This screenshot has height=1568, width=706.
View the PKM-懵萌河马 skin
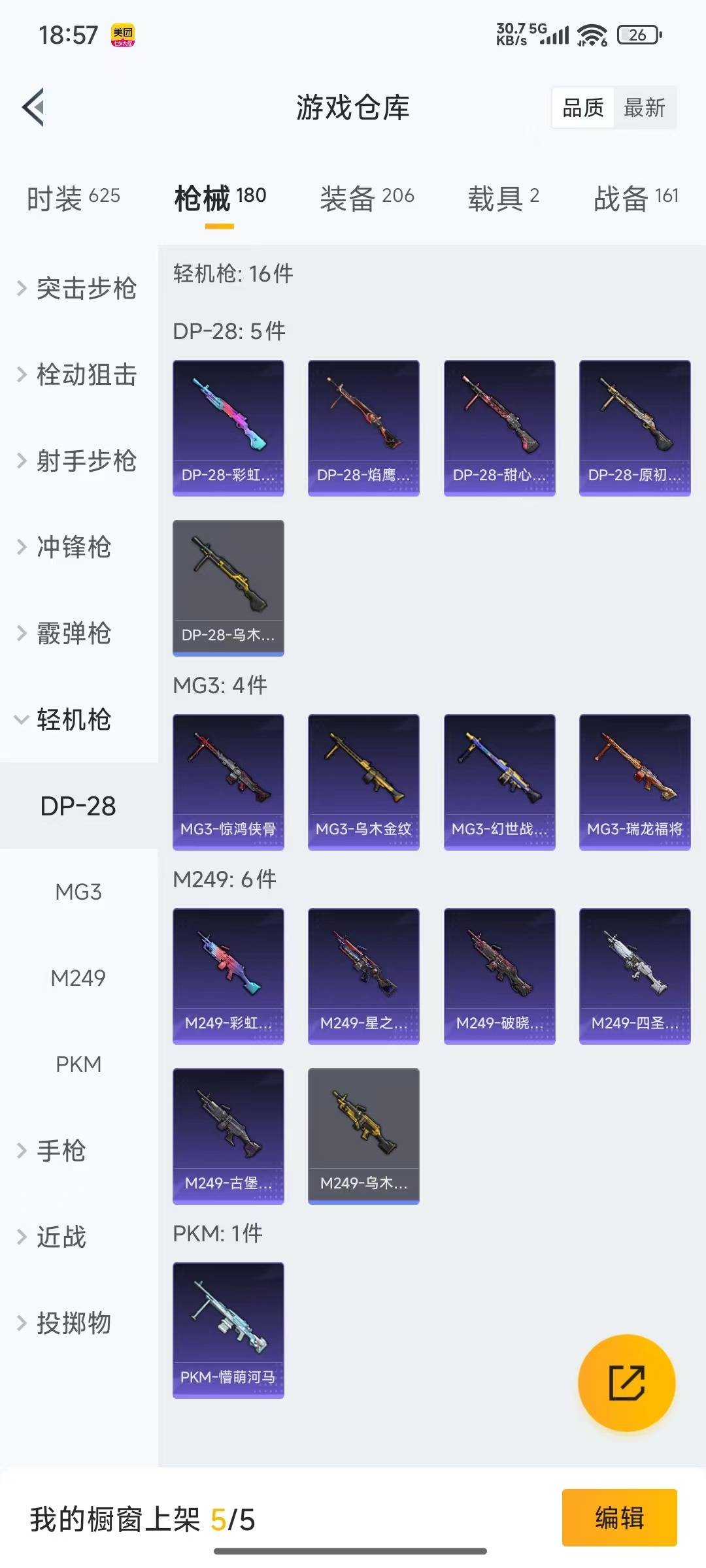228,1330
